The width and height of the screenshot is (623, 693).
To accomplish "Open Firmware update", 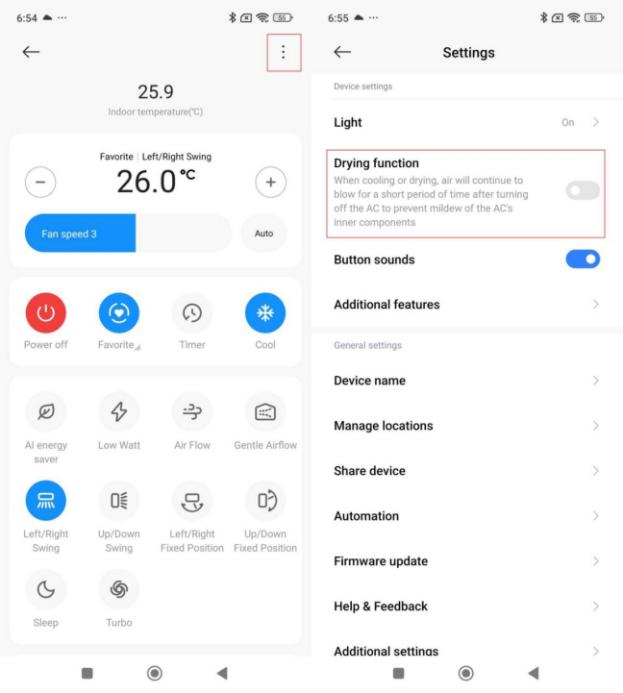I will [x=466, y=561].
